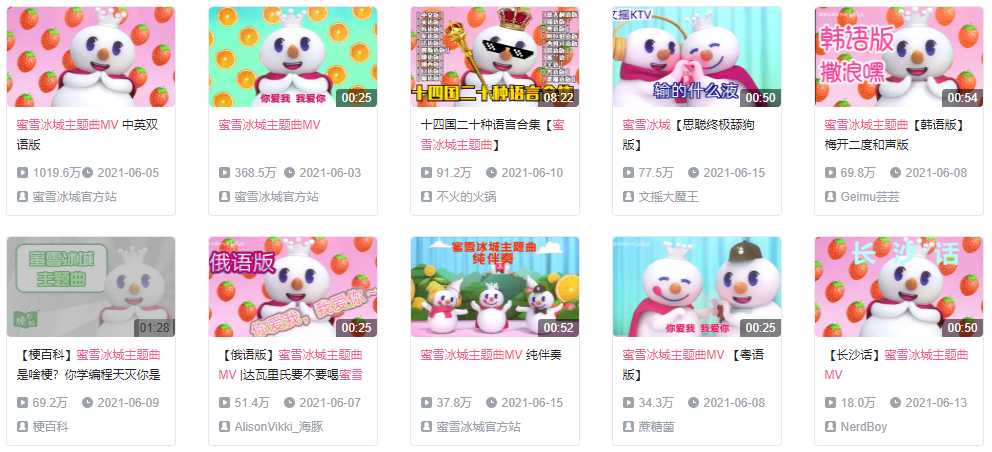The width and height of the screenshot is (992, 452).
Task: Play the 俄语版 theme song video
Action: 293,287
